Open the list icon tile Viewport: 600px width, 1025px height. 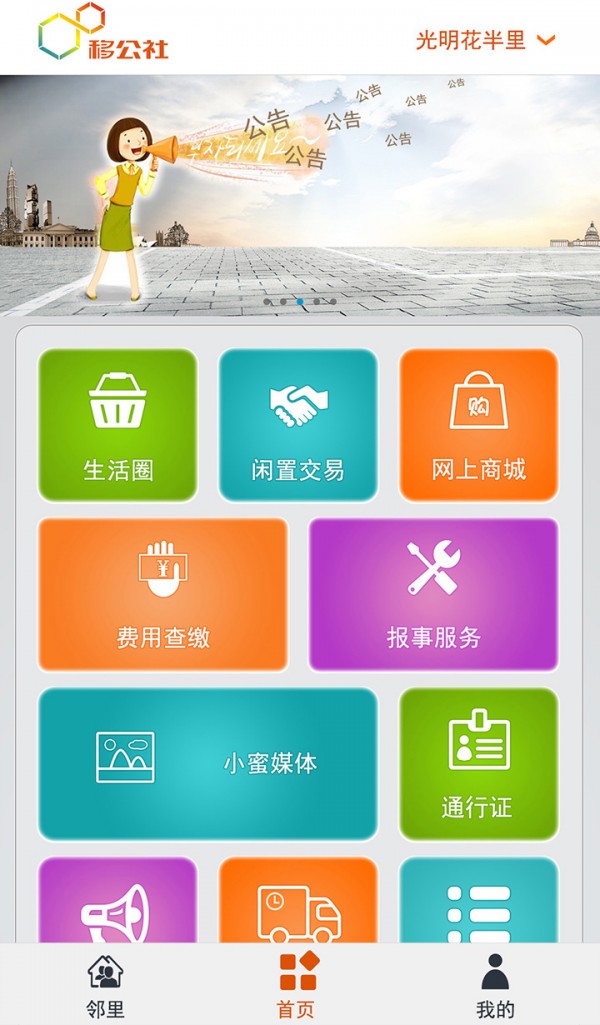point(479,903)
